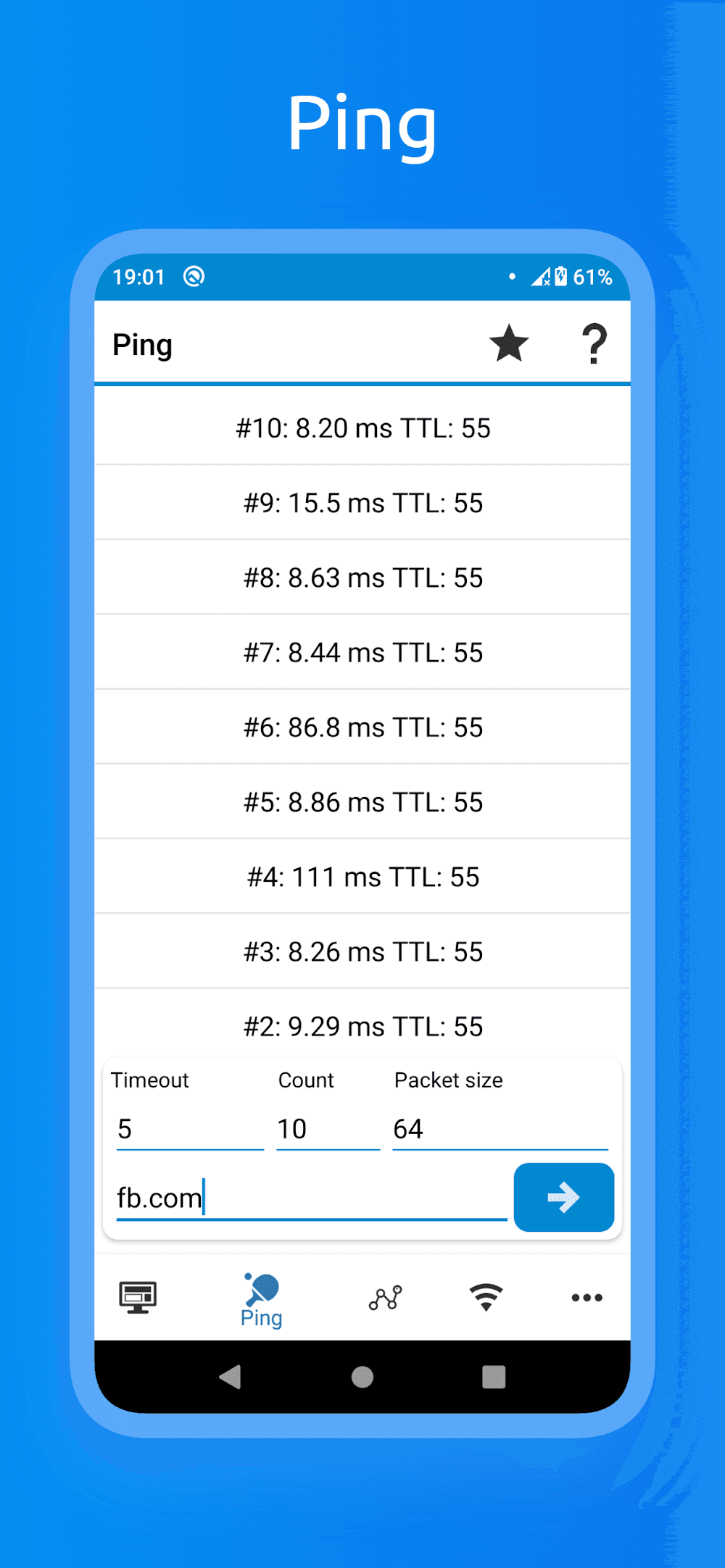Select the ping result showing 86.8 ms

(362, 727)
